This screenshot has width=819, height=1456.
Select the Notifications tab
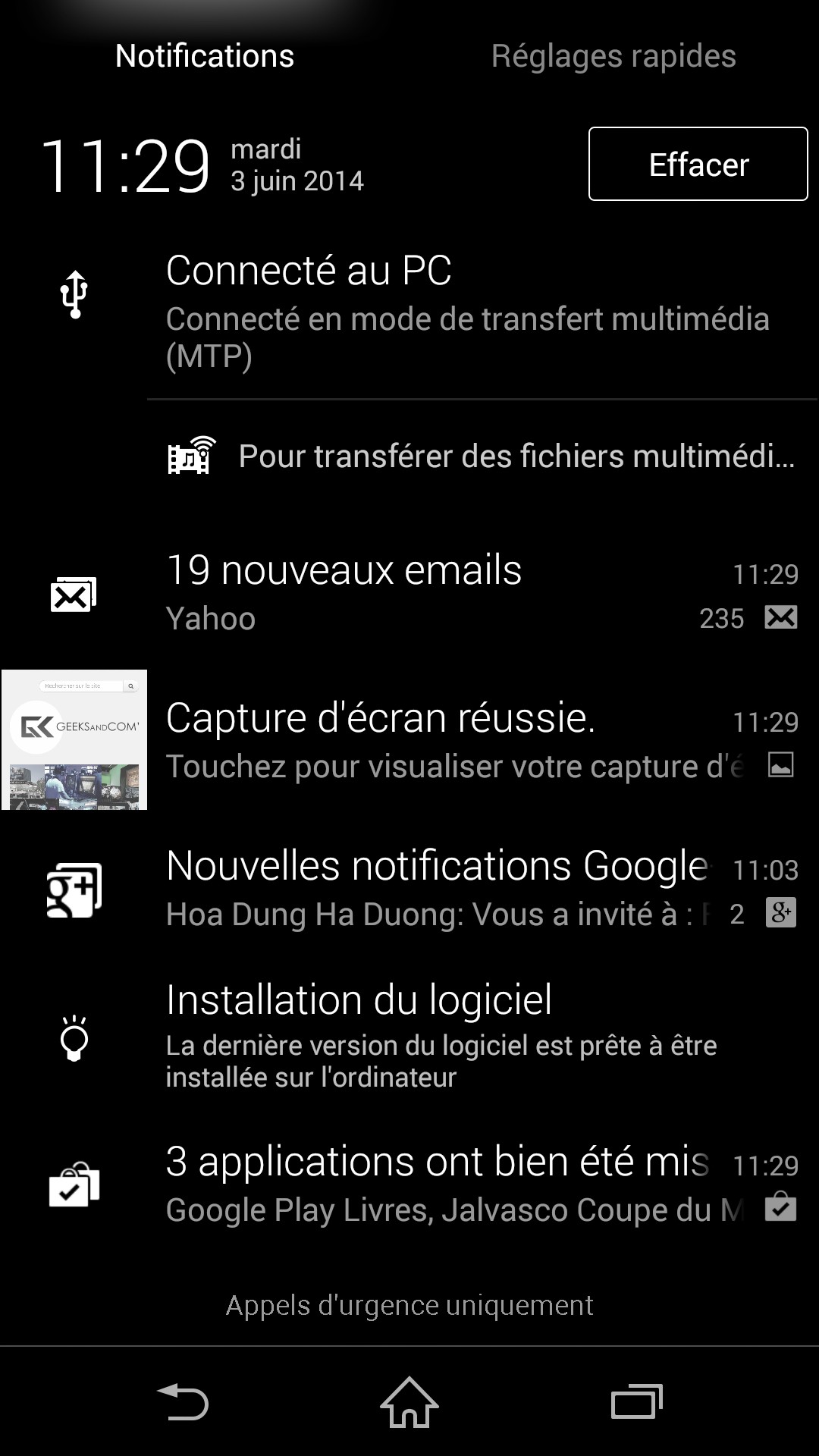(205, 56)
